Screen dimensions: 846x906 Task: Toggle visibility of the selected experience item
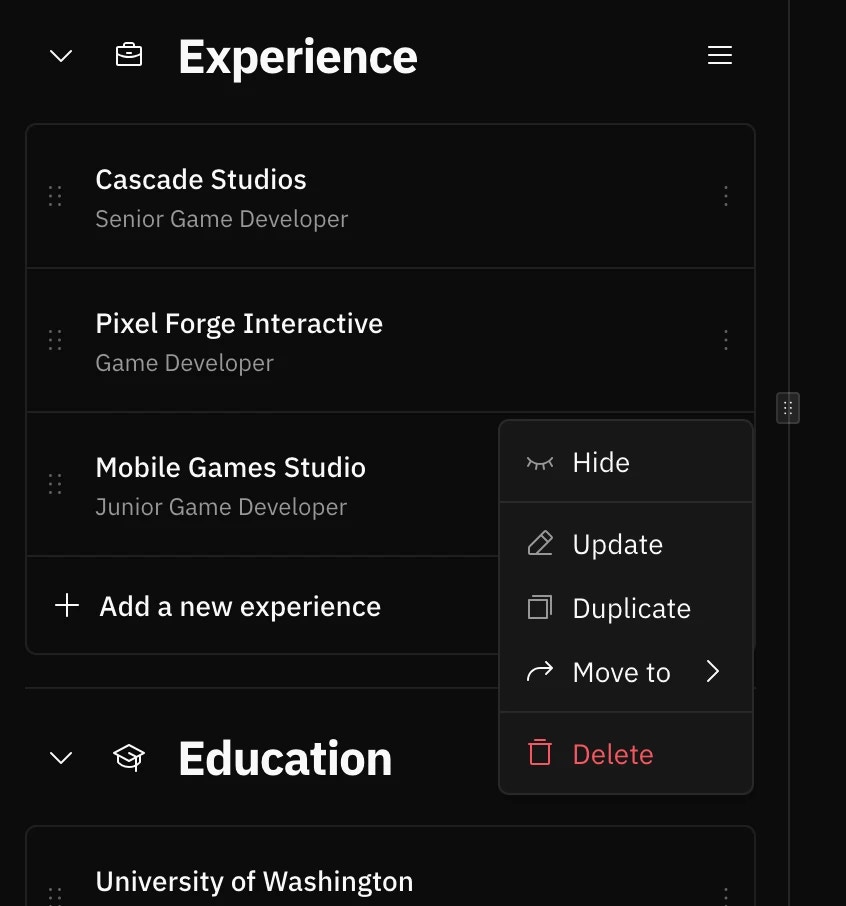click(600, 462)
